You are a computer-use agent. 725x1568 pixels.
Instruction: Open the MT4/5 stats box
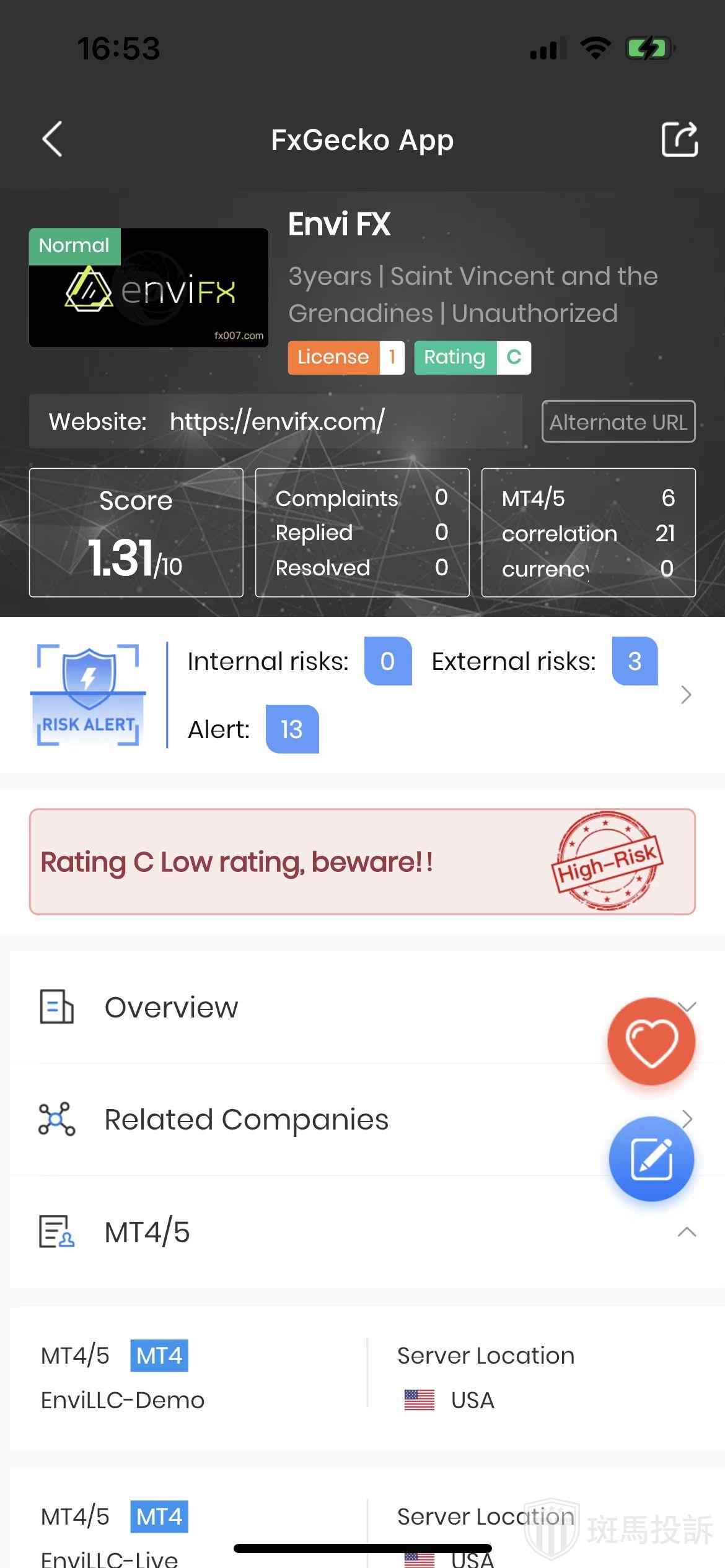pyautogui.click(x=588, y=533)
